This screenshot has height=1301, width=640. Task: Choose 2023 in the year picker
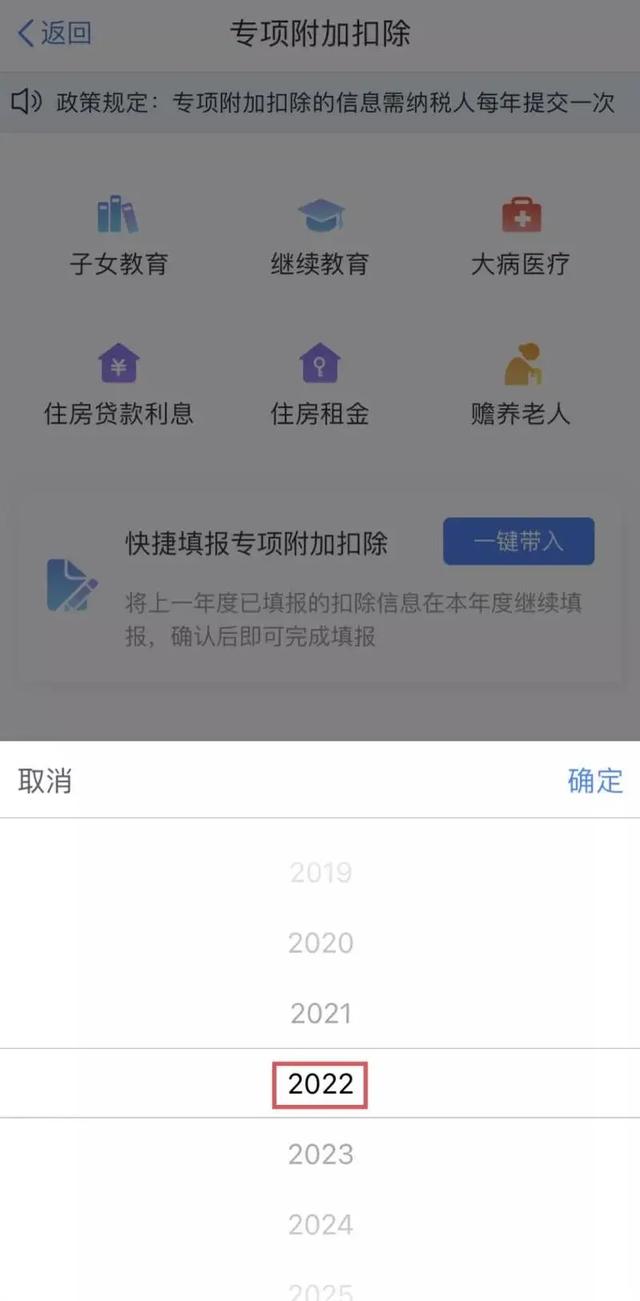321,1154
